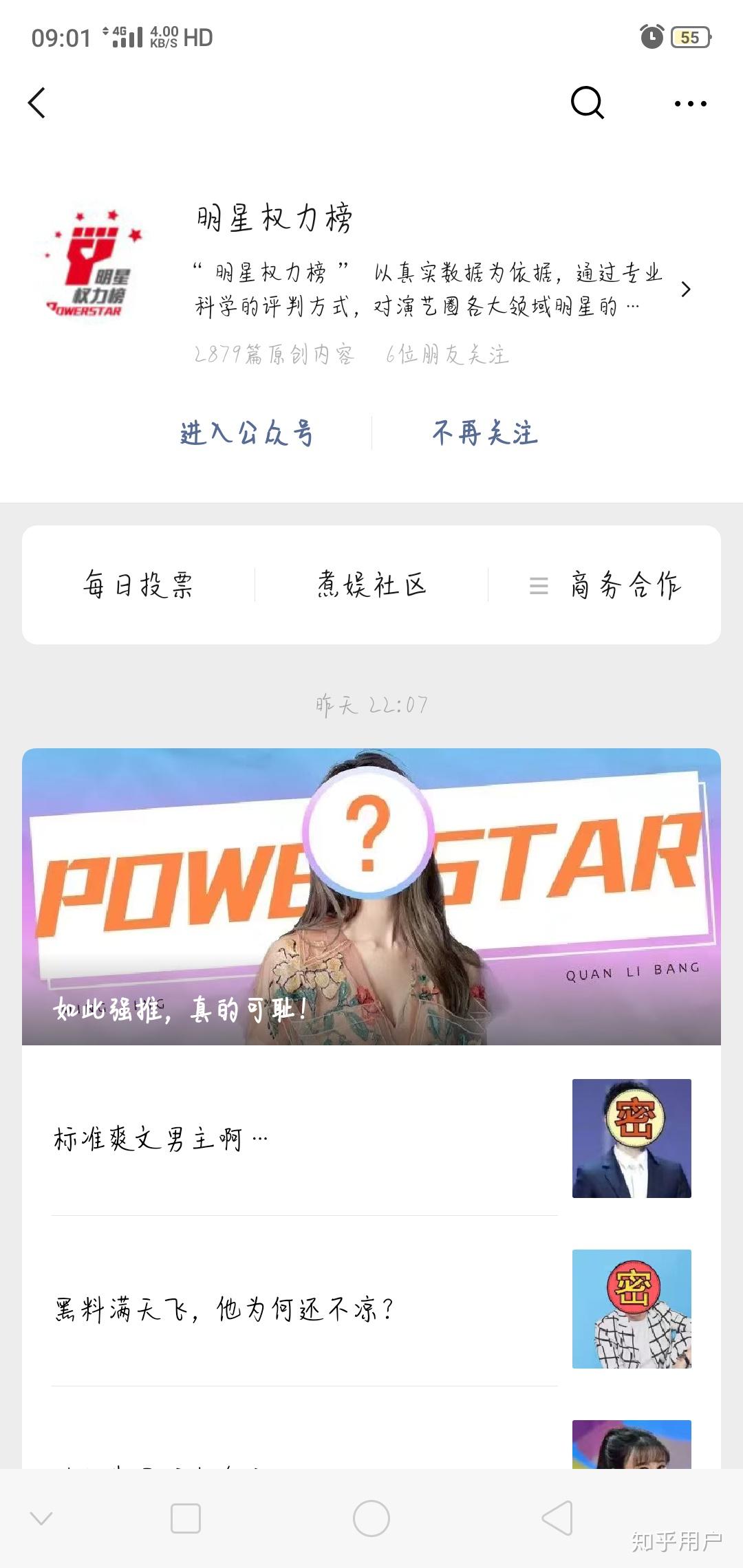The width and height of the screenshot is (743, 1568).
Task: Expand the 明星权力榜 account description
Action: click(685, 290)
